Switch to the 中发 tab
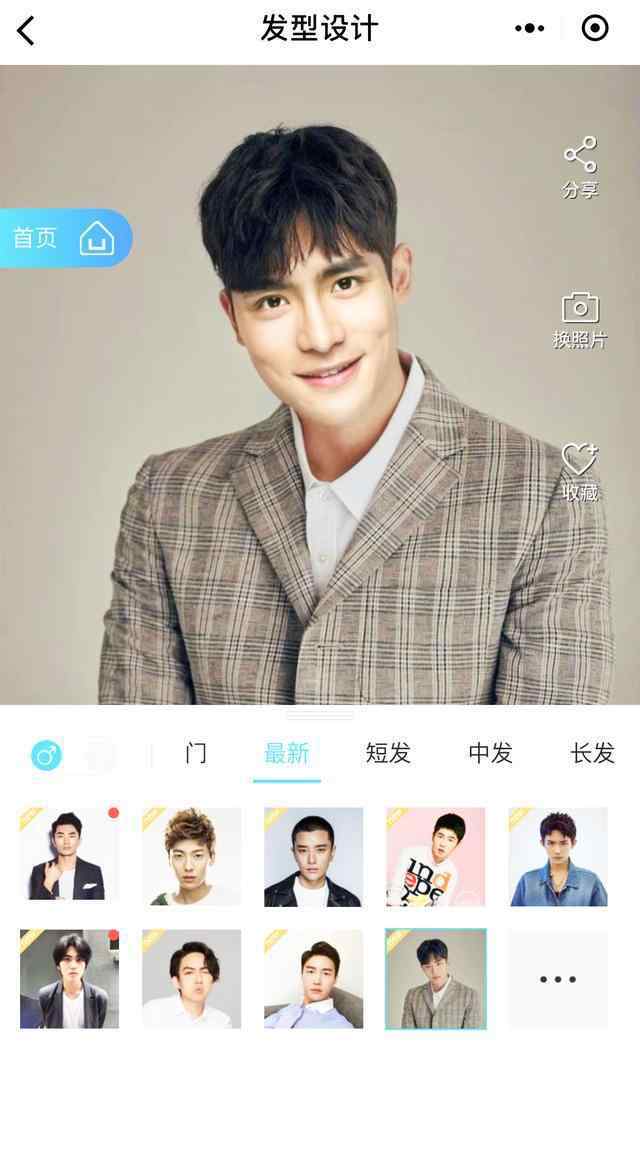This screenshot has height=1160, width=640. (490, 753)
